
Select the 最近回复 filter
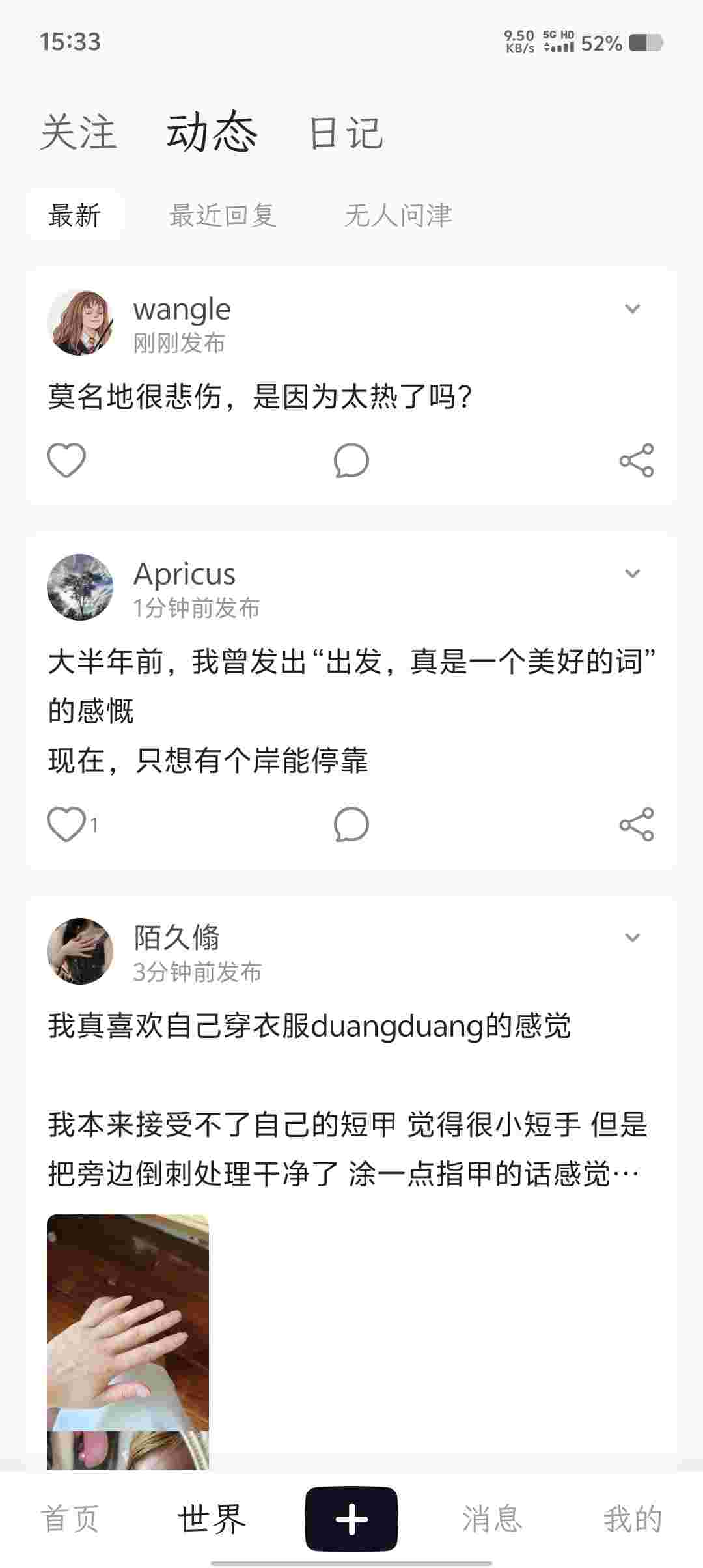(223, 215)
